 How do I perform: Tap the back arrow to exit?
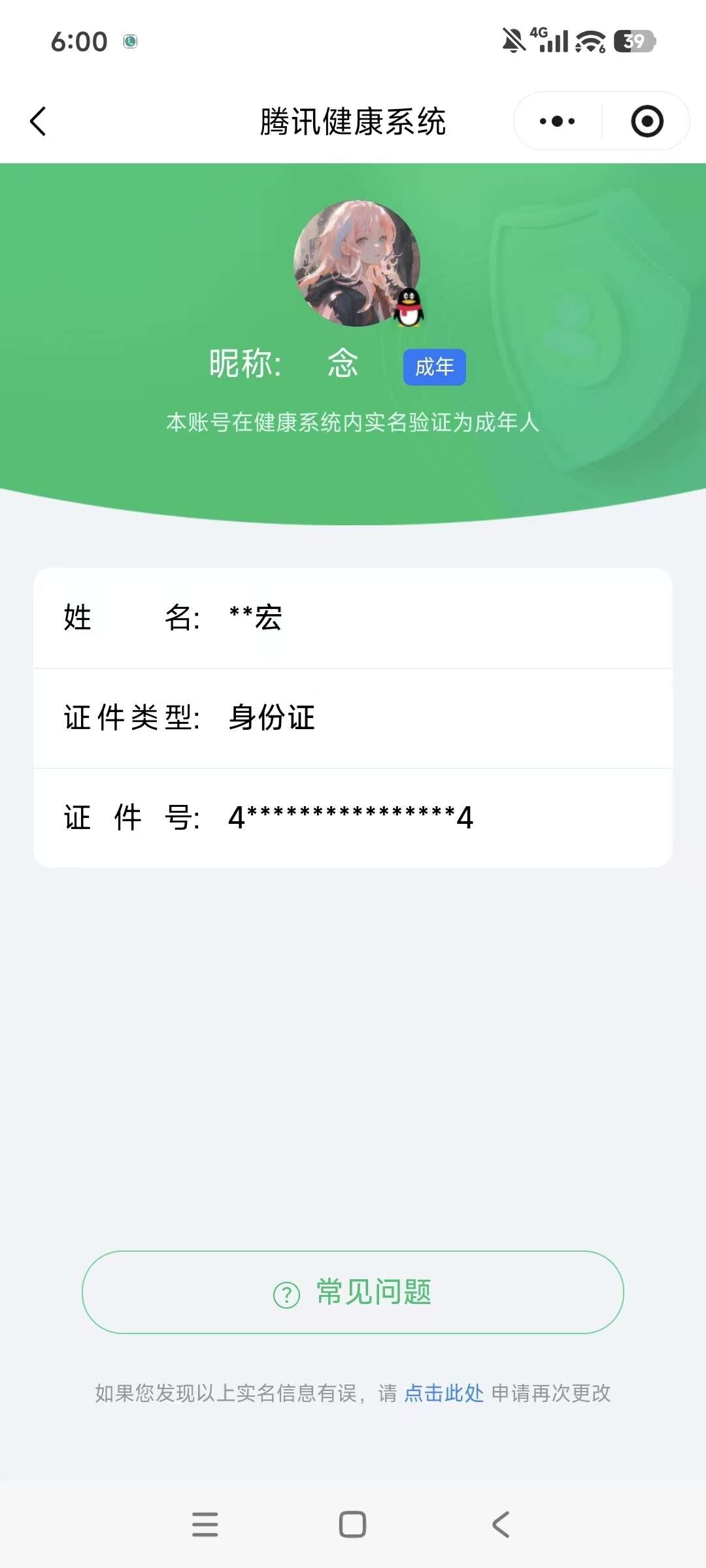(37, 122)
